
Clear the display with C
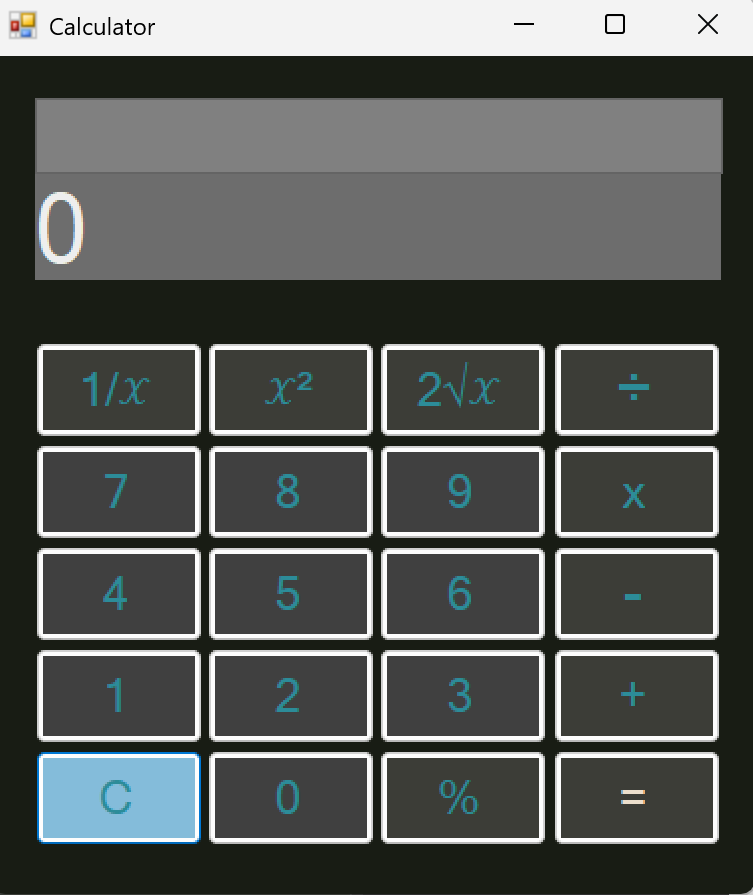click(x=119, y=798)
